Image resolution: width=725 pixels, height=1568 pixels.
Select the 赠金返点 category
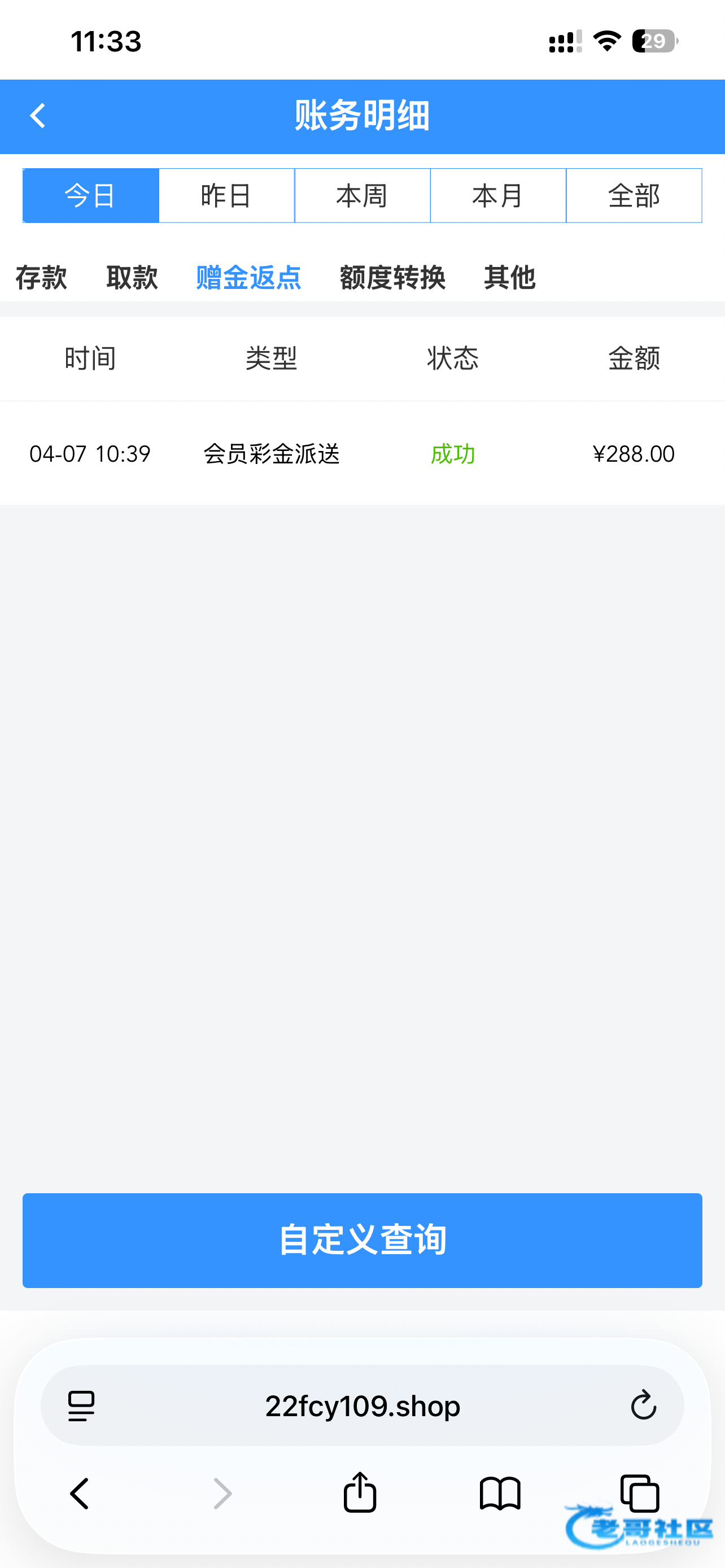coord(248,278)
